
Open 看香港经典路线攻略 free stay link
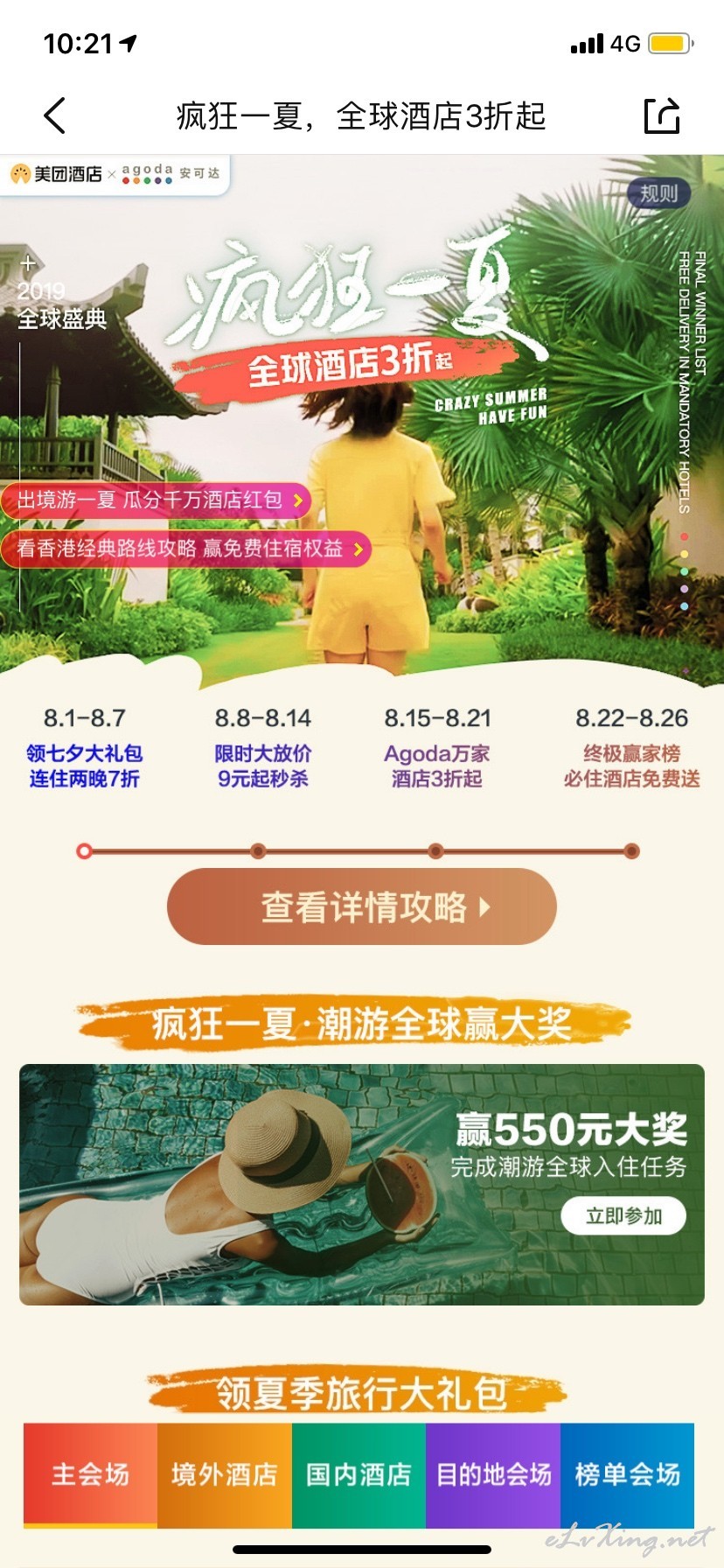185,549
